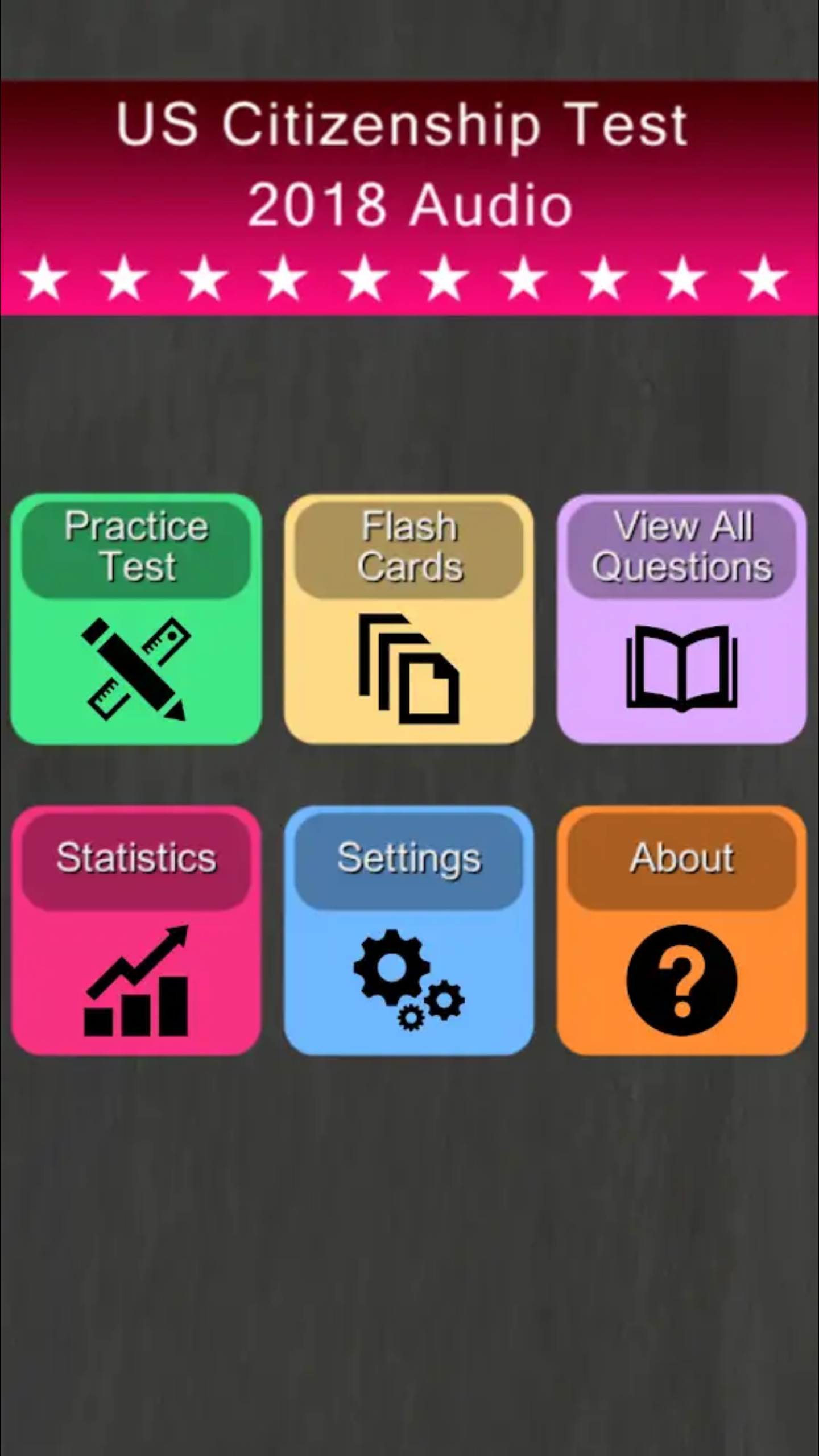The width and height of the screenshot is (819, 1456).
Task: Open the About section
Action: (681, 930)
